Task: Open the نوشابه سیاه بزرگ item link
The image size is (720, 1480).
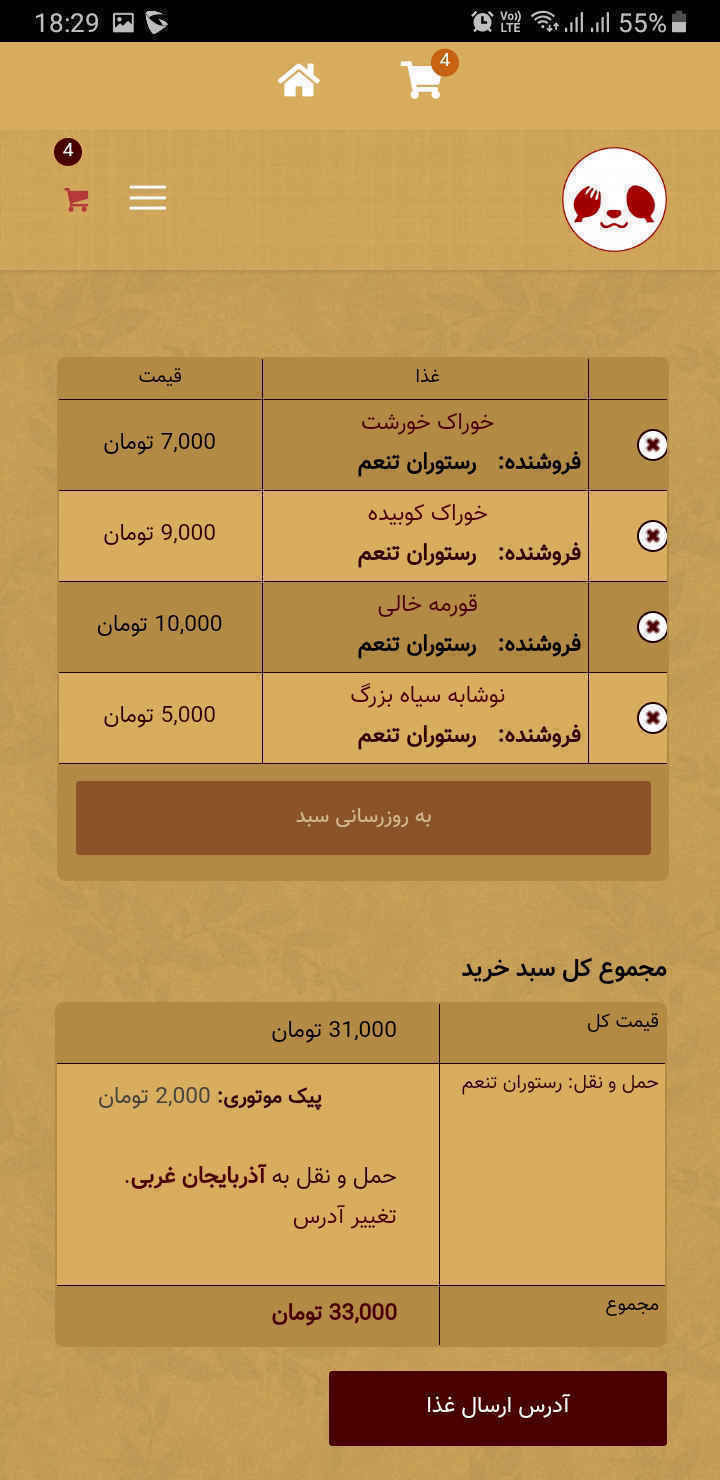Action: (427, 695)
